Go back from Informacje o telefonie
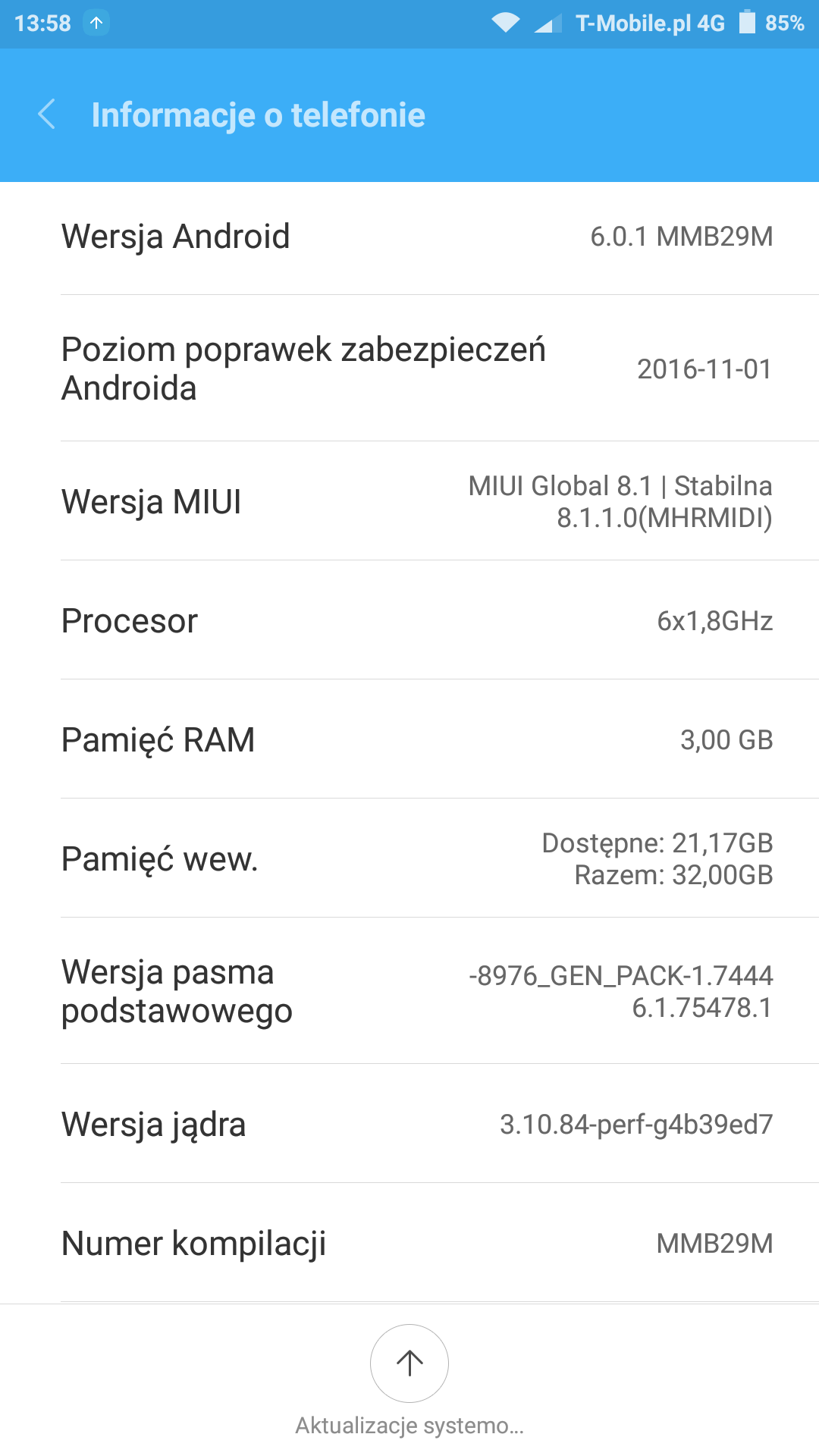The width and height of the screenshot is (819, 1456). click(47, 115)
